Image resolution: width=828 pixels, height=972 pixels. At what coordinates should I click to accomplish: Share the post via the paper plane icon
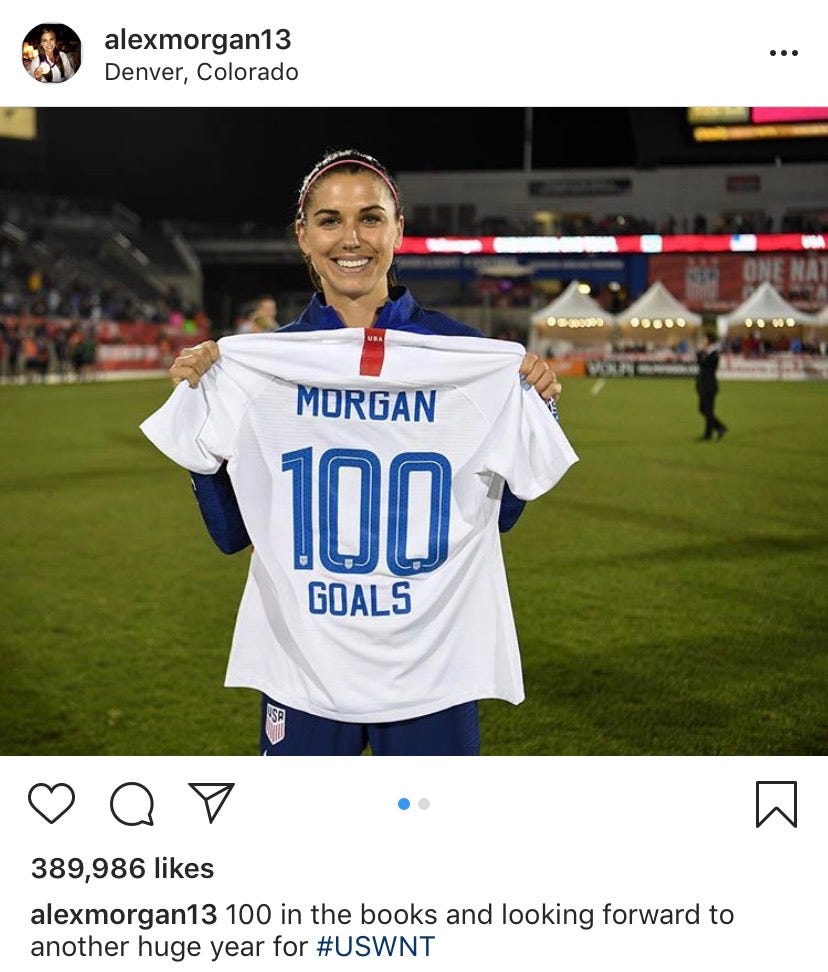click(x=211, y=803)
